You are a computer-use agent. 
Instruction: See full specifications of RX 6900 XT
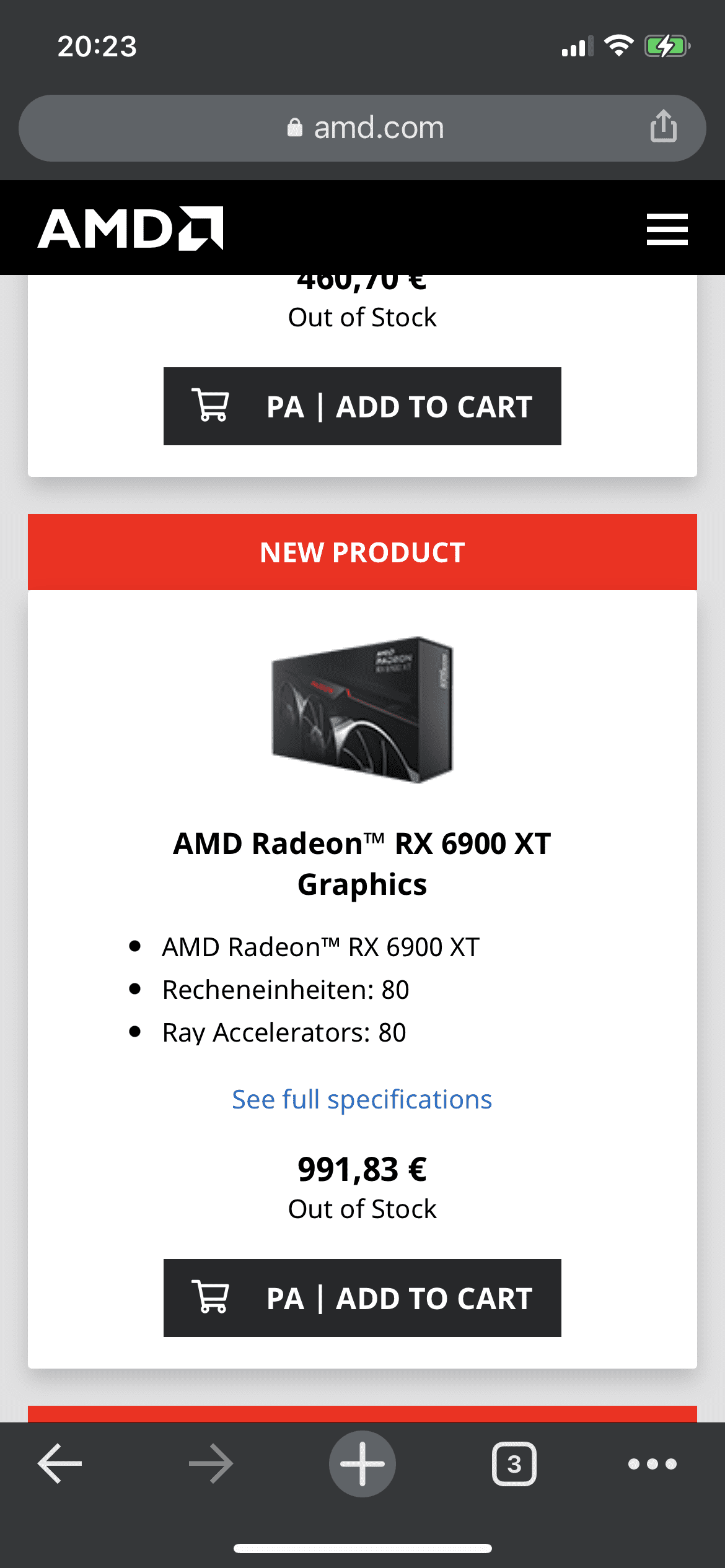(x=362, y=1100)
